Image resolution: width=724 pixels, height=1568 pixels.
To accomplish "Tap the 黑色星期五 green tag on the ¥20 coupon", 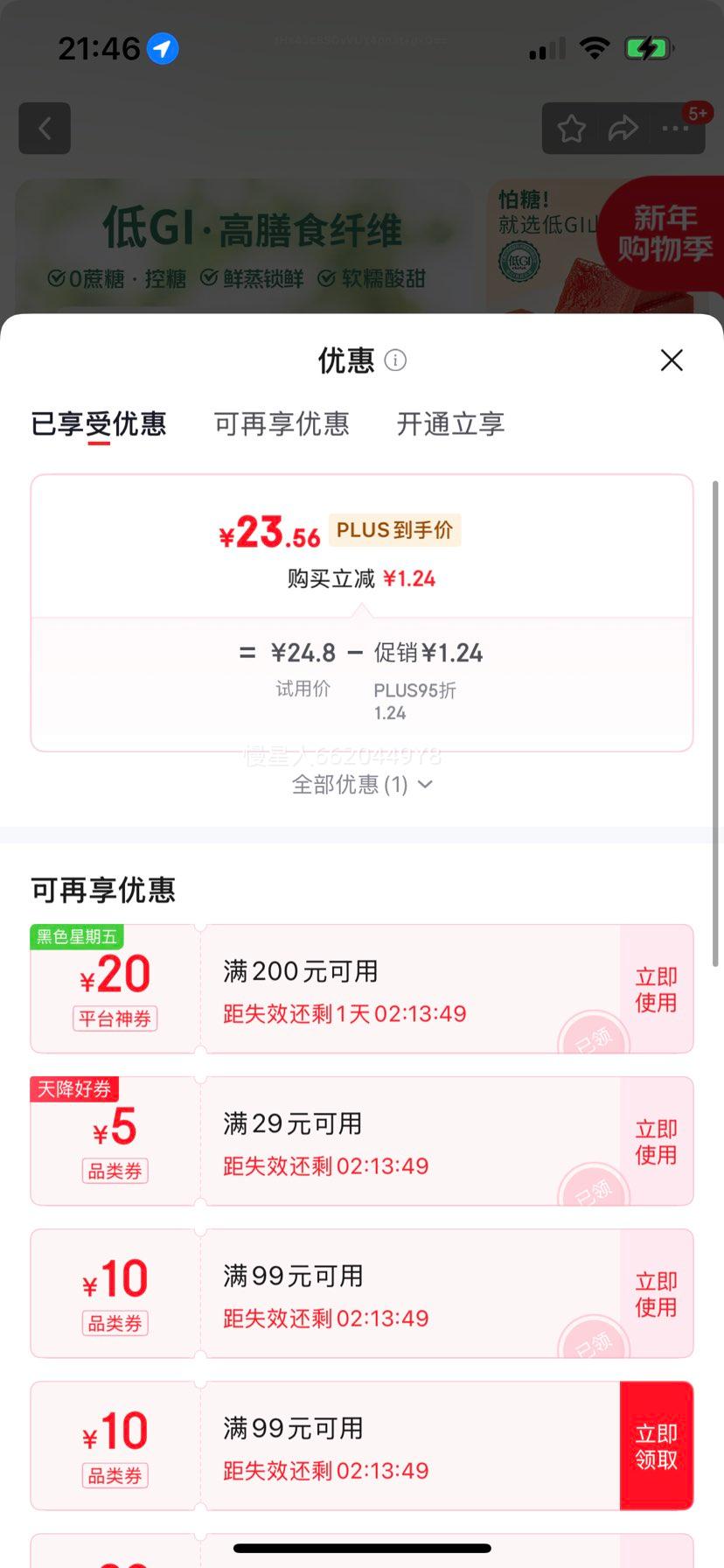I will [x=75, y=935].
